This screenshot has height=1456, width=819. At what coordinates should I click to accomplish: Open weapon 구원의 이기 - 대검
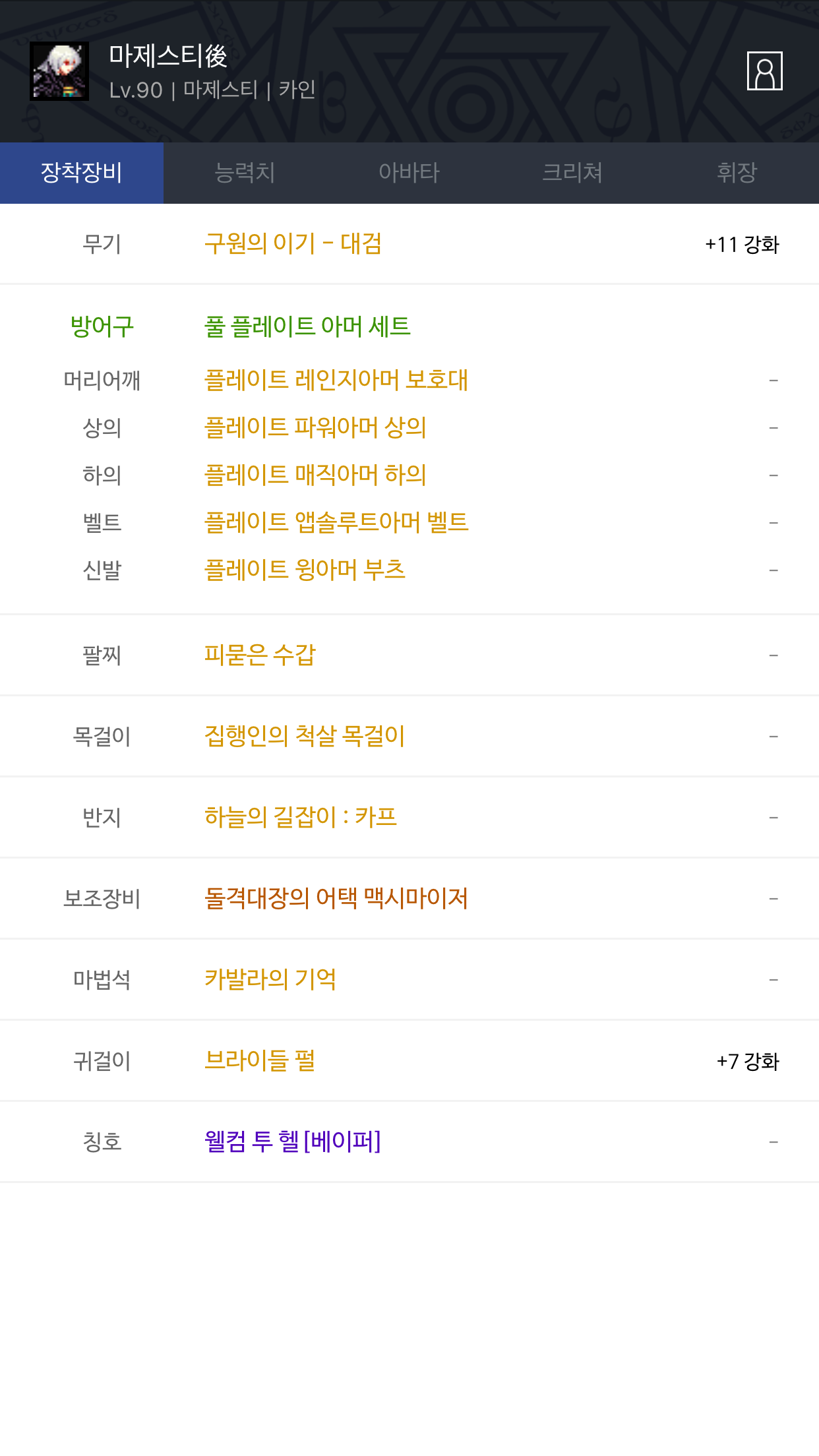point(293,243)
